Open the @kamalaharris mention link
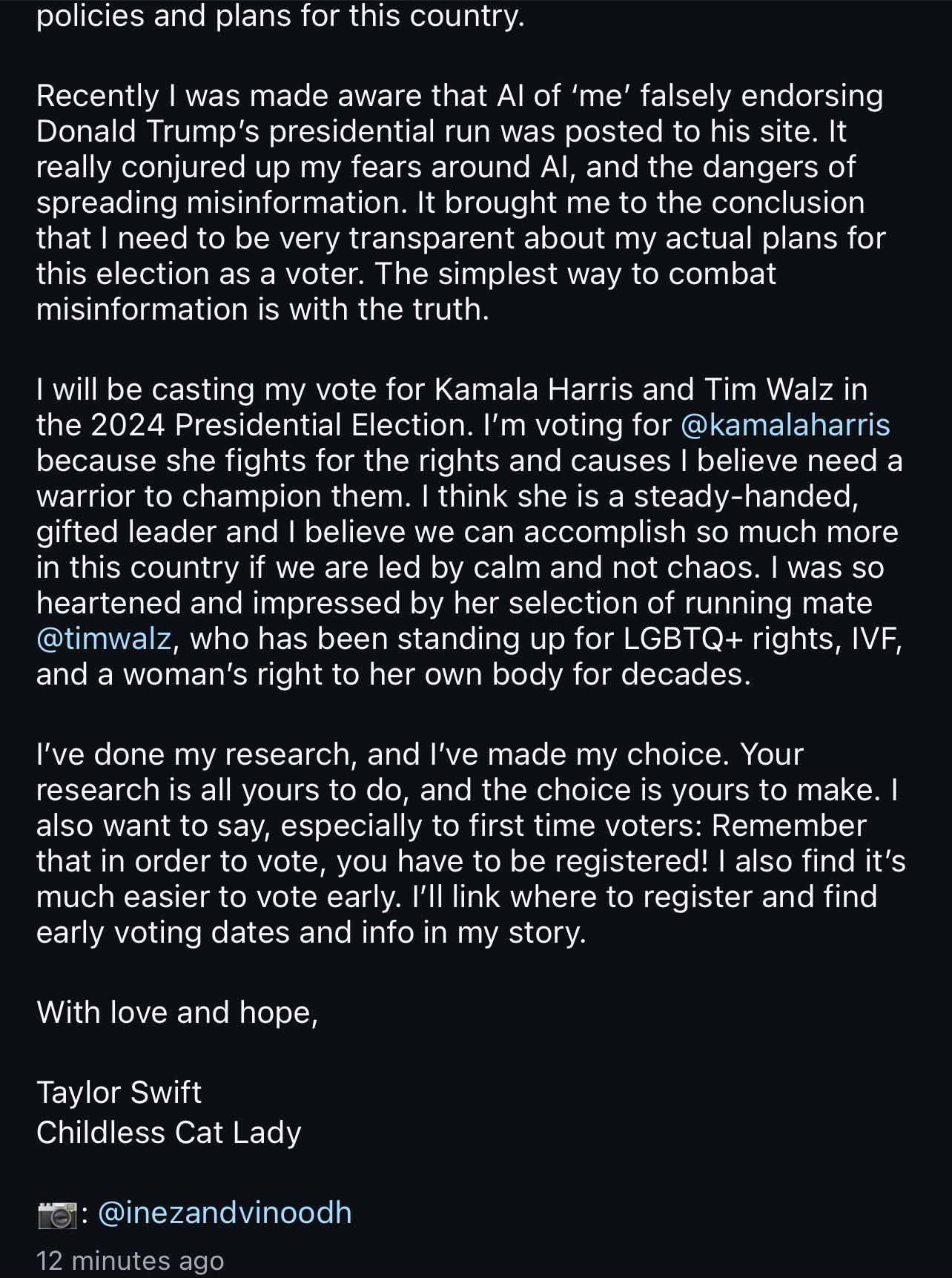 coord(784,426)
